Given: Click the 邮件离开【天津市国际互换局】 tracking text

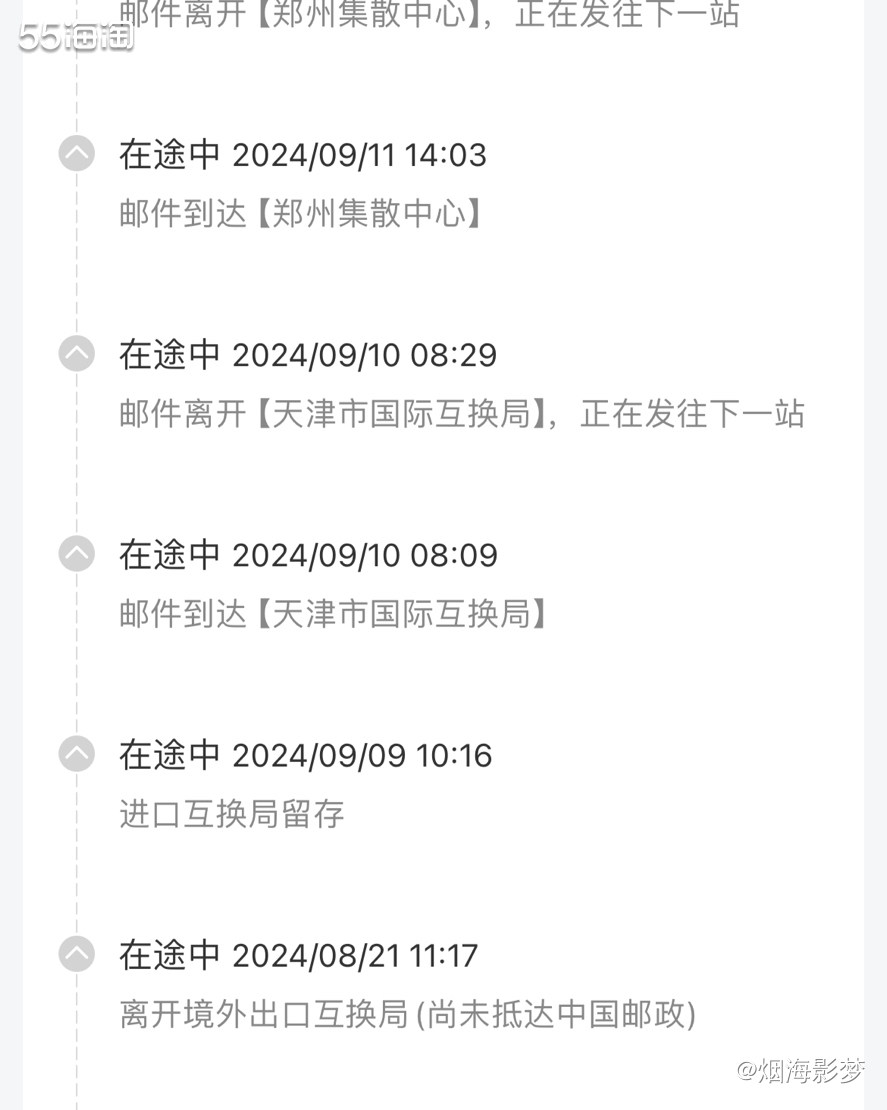Looking at the screenshot, I should tap(460, 413).
